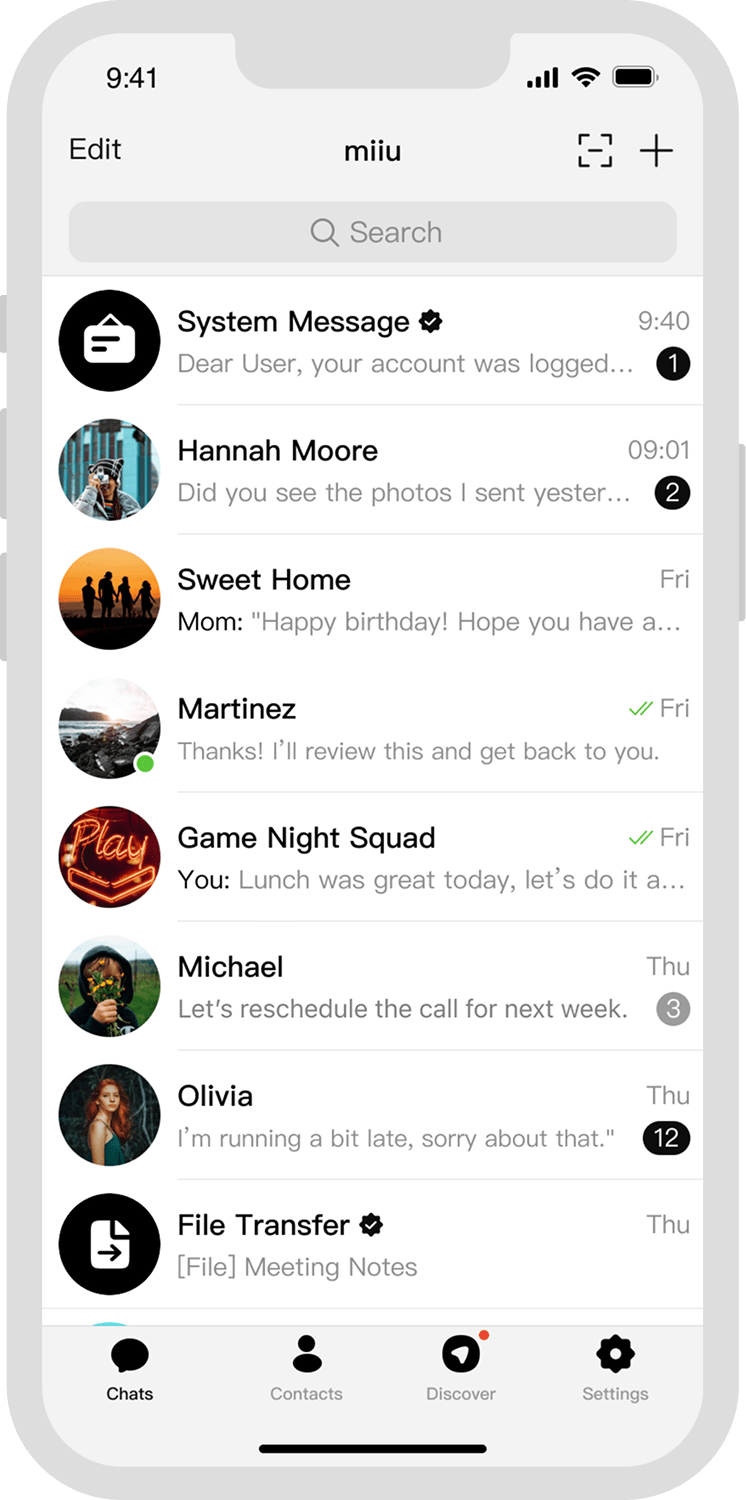The width and height of the screenshot is (746, 1500).
Task: Tap Edit in the top left corner
Action: 95,149
